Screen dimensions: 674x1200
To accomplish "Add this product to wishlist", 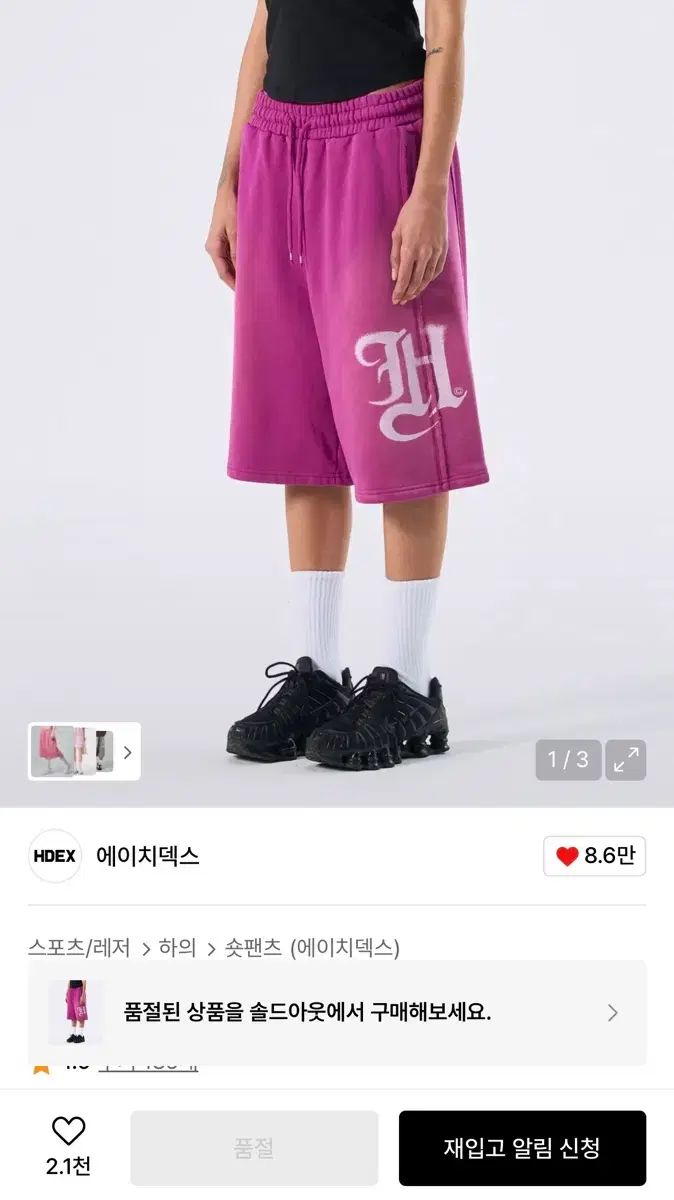I will point(68,1145).
